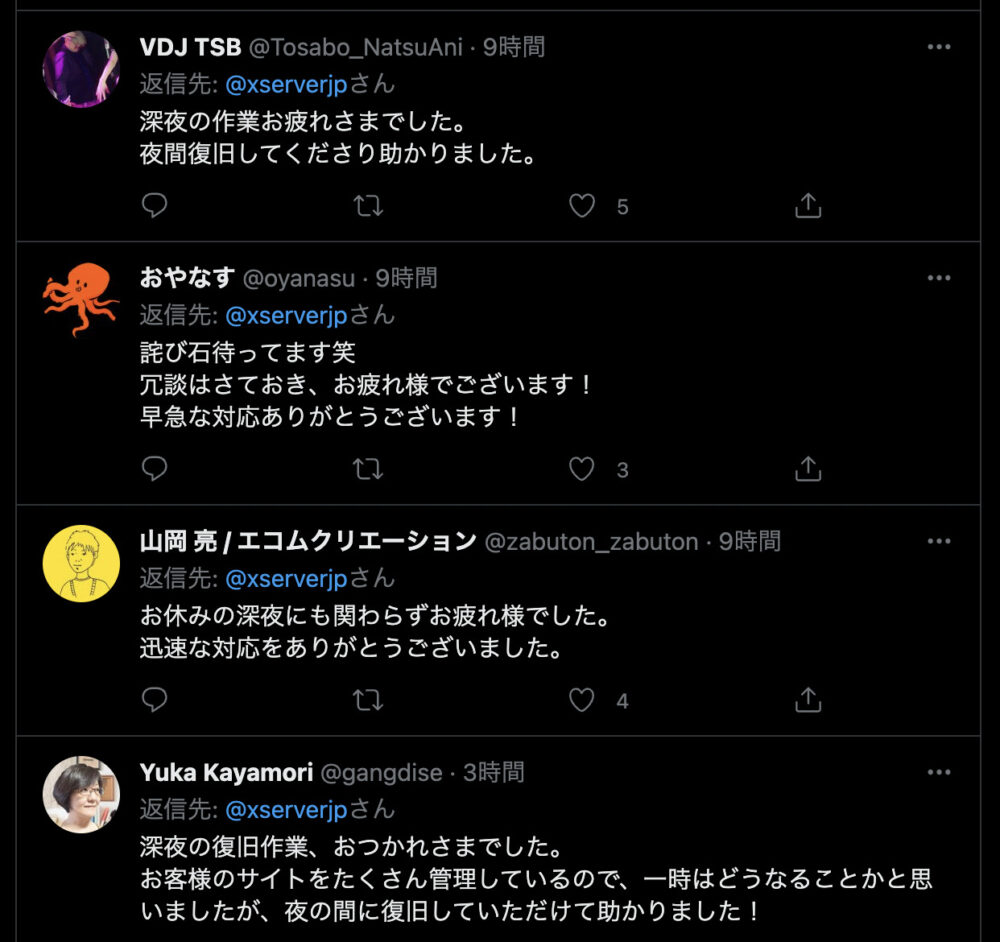
Task: Like おやなす's tweet
Action: click(582, 469)
